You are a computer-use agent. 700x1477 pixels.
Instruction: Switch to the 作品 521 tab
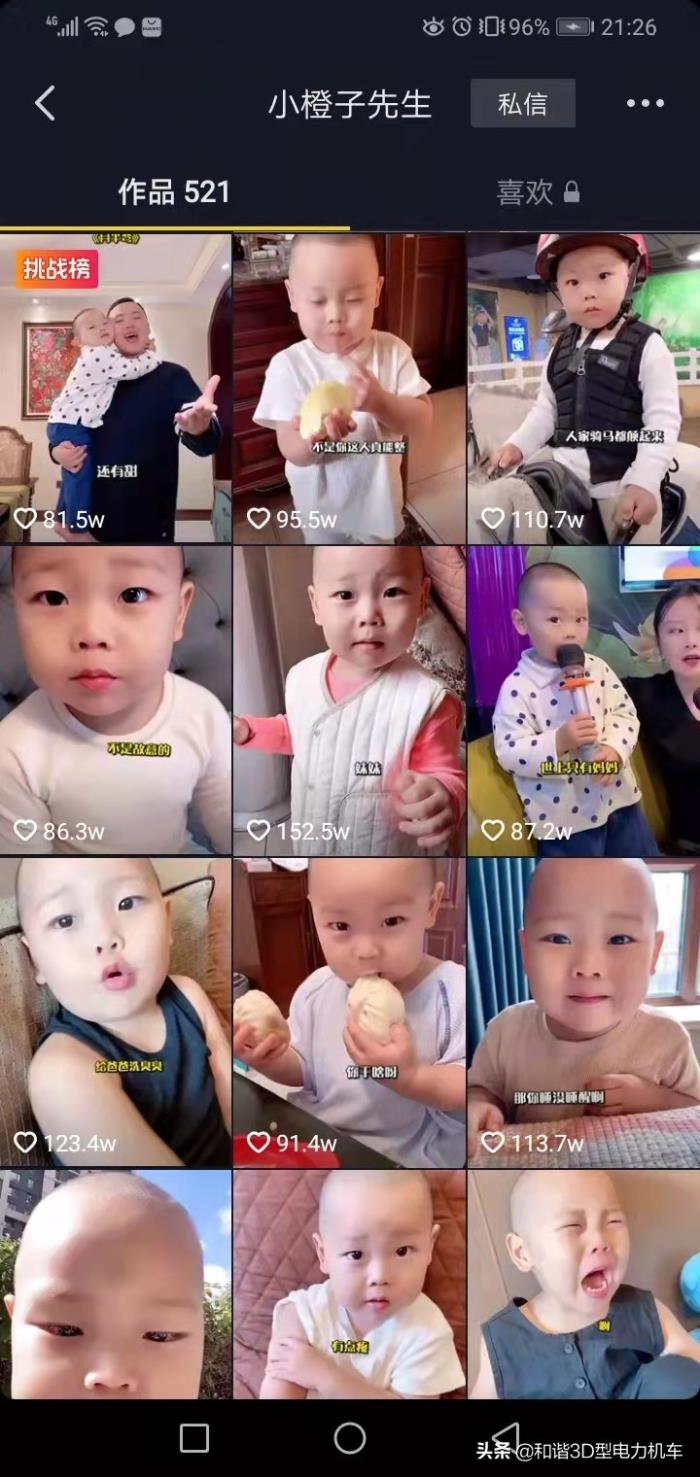[174, 192]
